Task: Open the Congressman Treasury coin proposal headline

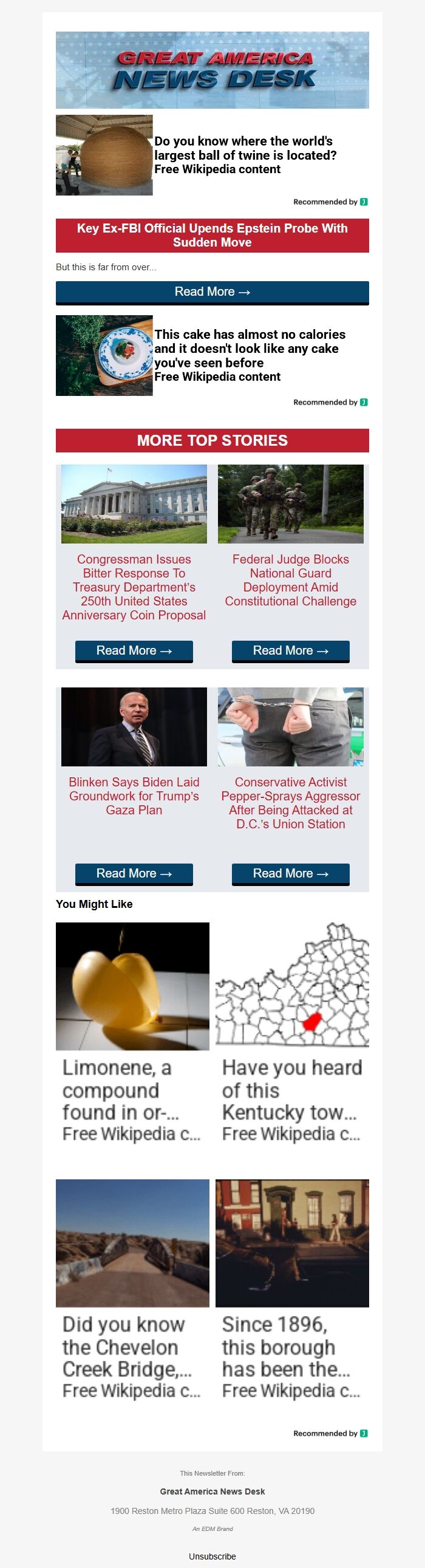Action: tap(134, 587)
